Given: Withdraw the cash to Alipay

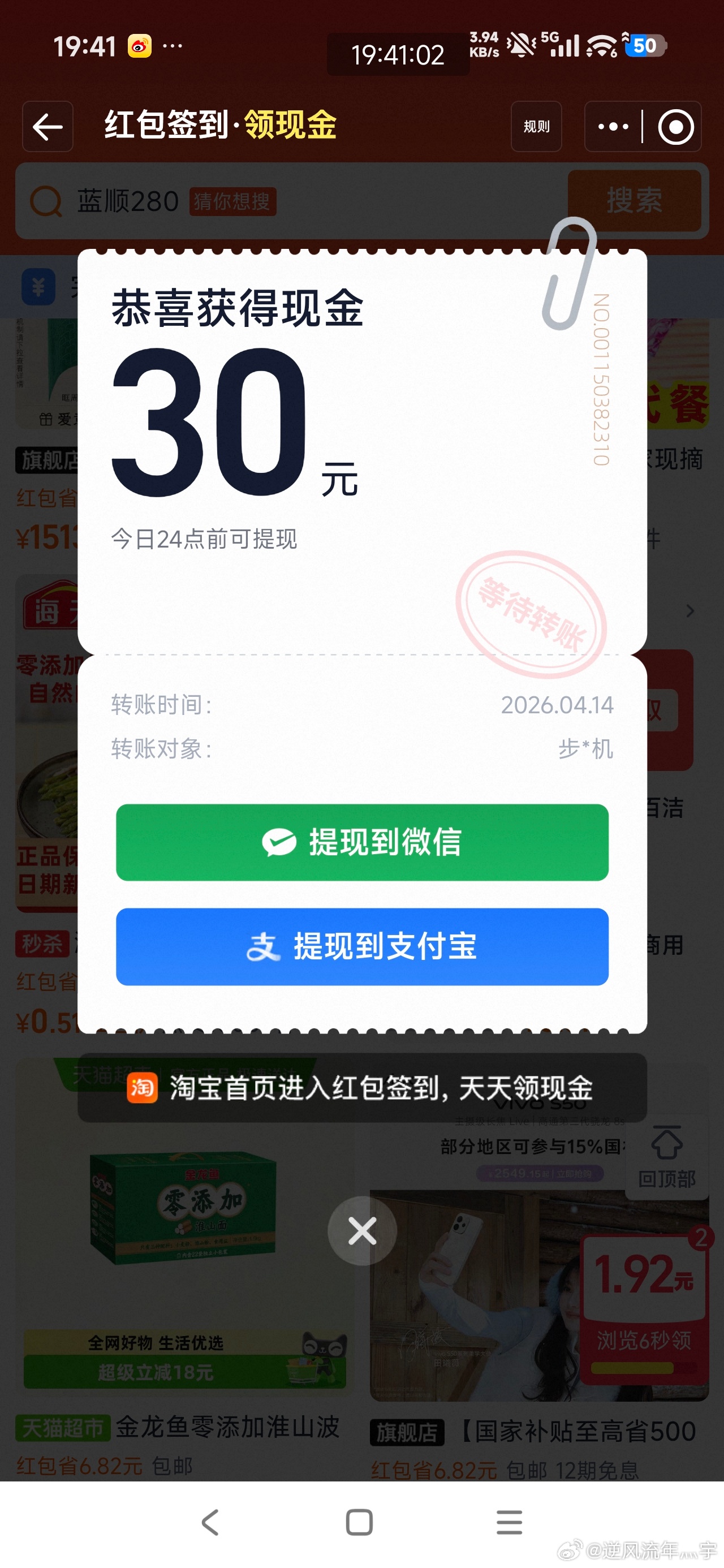Looking at the screenshot, I should coord(361,946).
